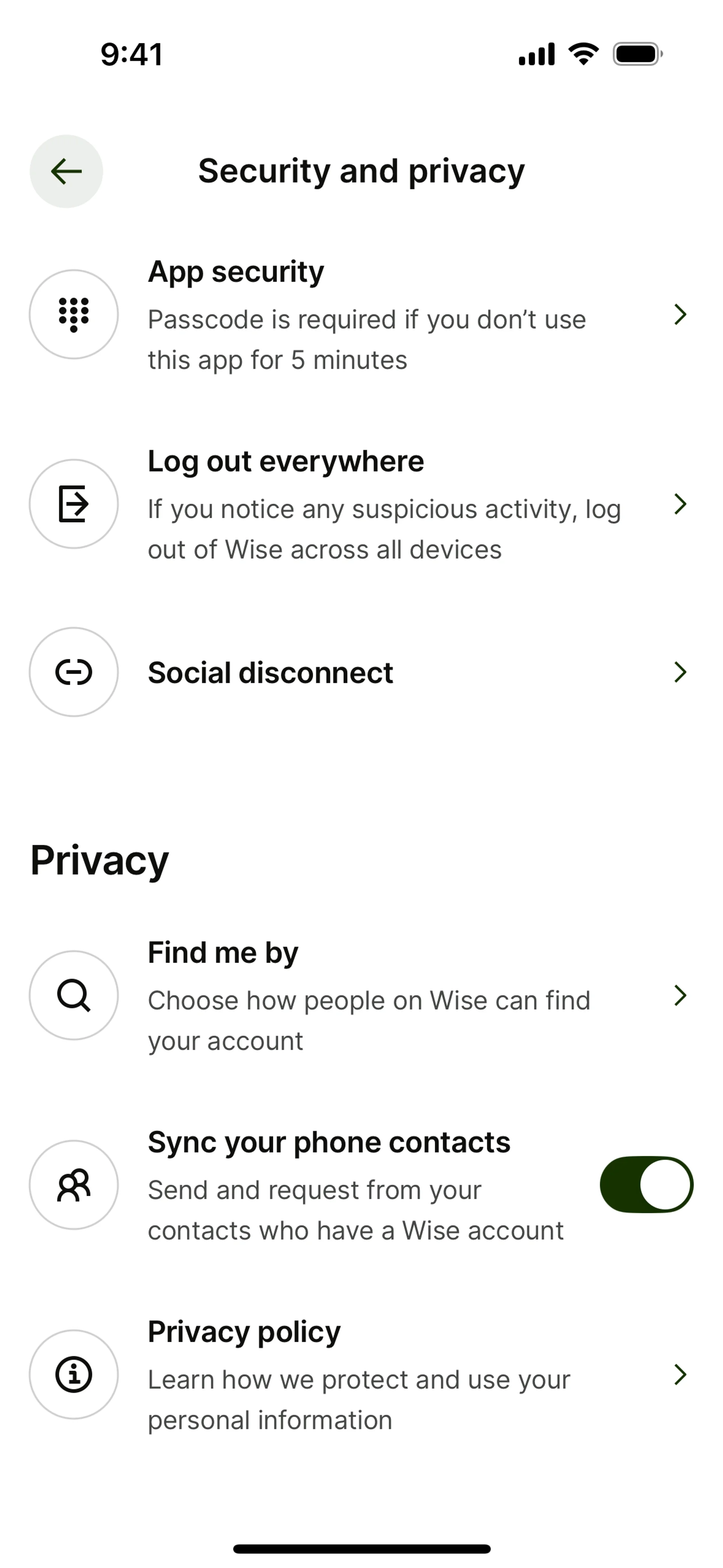
Task: Open Social disconnect
Action: coord(361,672)
